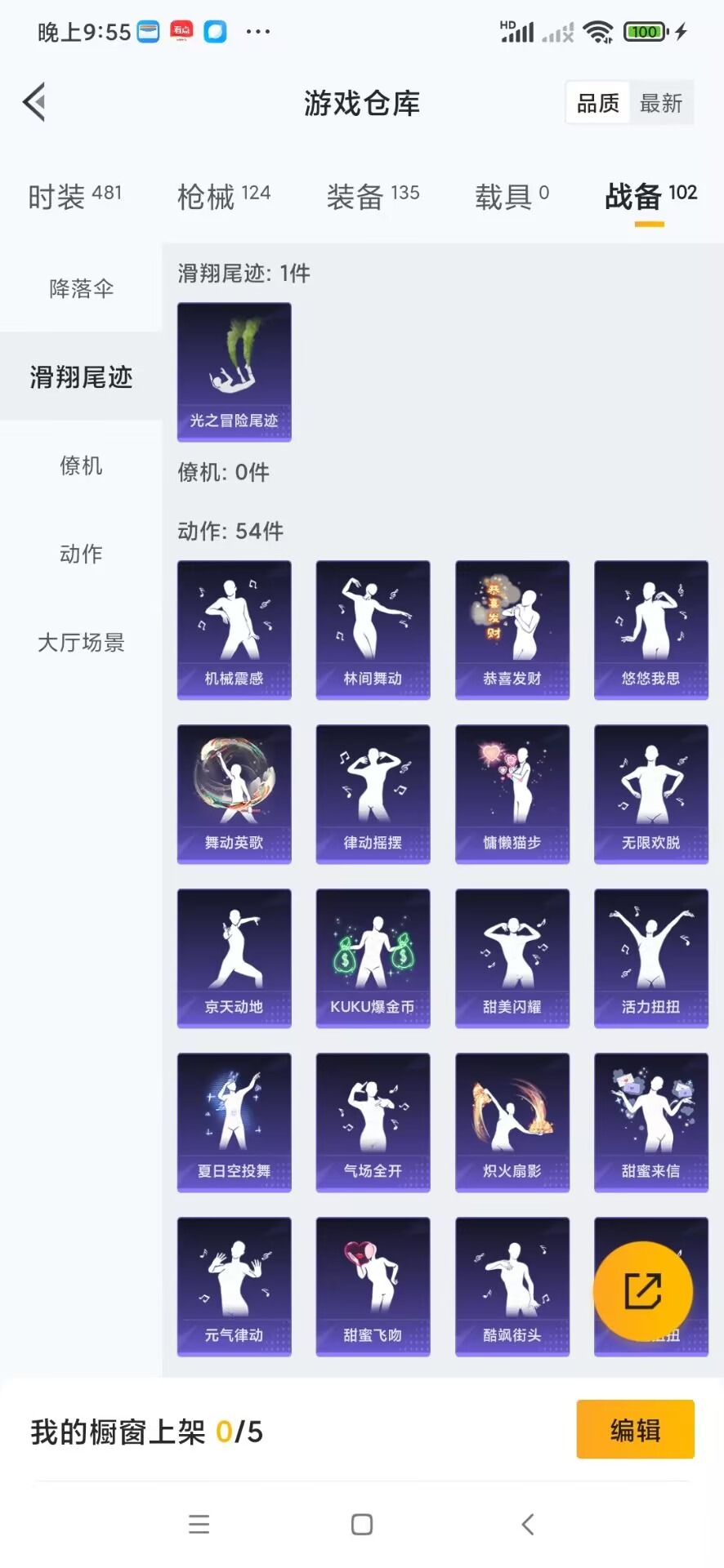Sort warehouse by 品质
Screen dimensions: 724x1568
(597, 103)
